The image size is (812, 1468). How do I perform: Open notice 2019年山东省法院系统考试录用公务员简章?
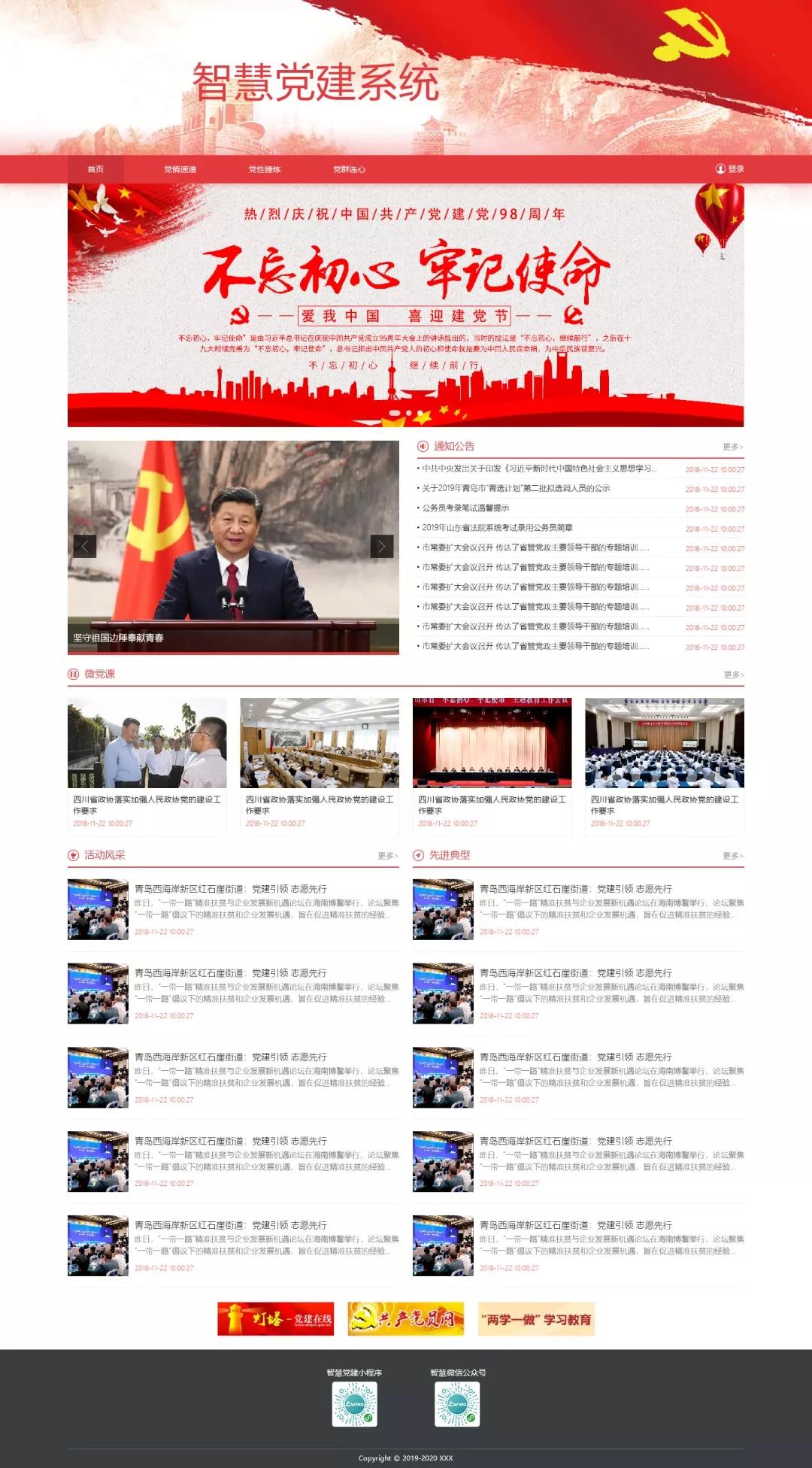497,527
